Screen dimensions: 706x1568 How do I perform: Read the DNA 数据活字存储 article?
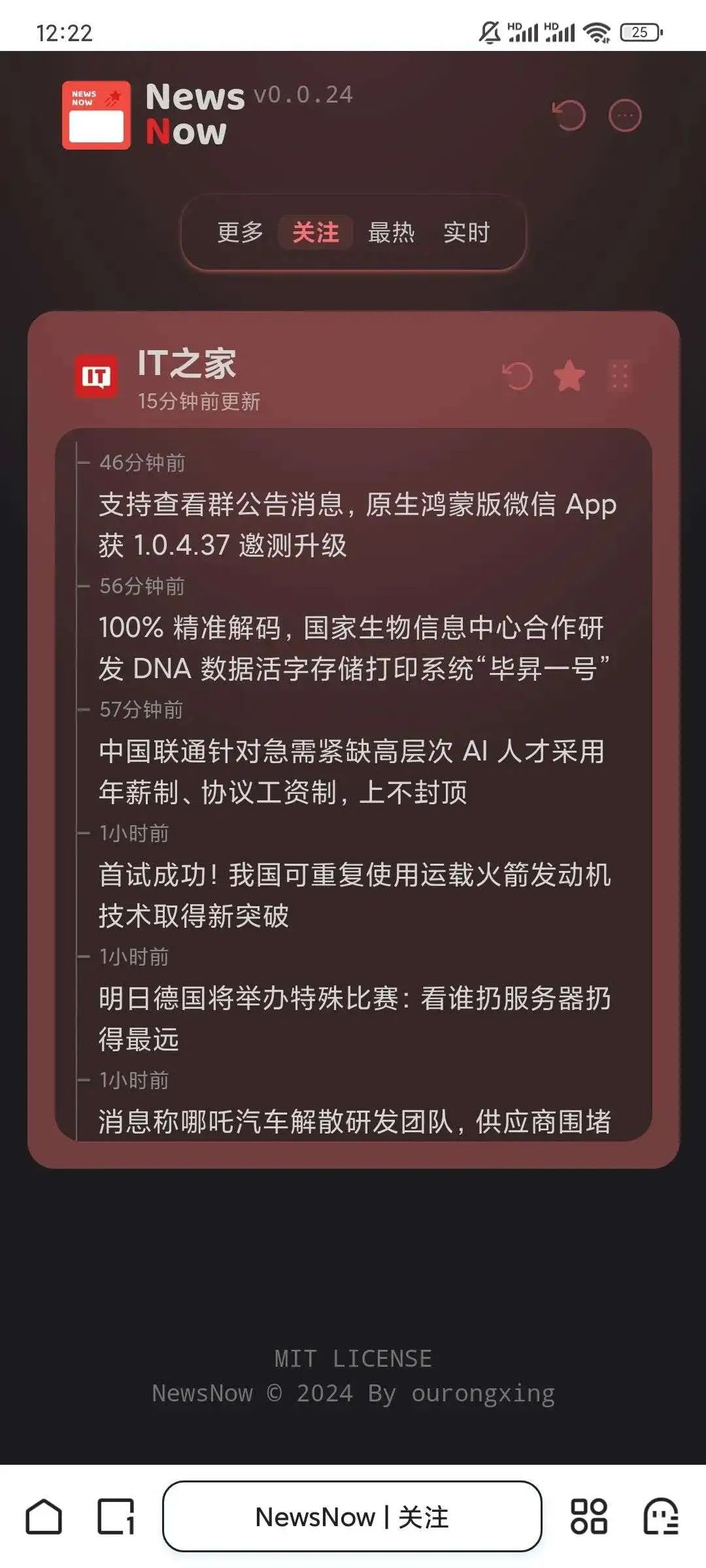(353, 647)
